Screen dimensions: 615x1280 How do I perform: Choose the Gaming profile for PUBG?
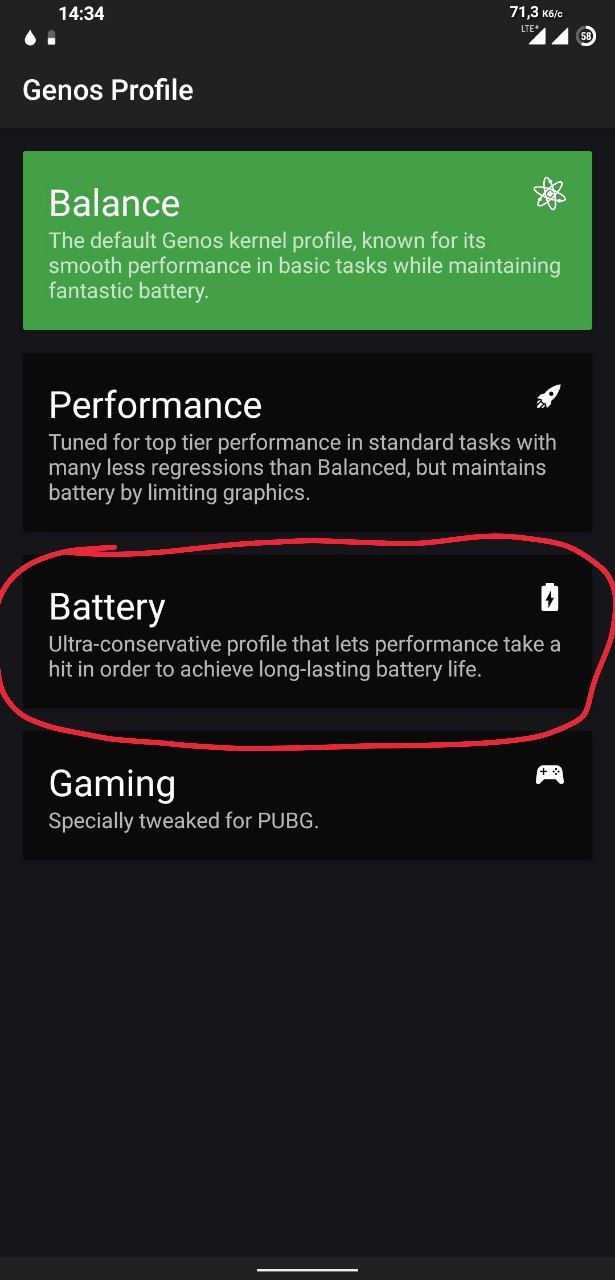307,796
